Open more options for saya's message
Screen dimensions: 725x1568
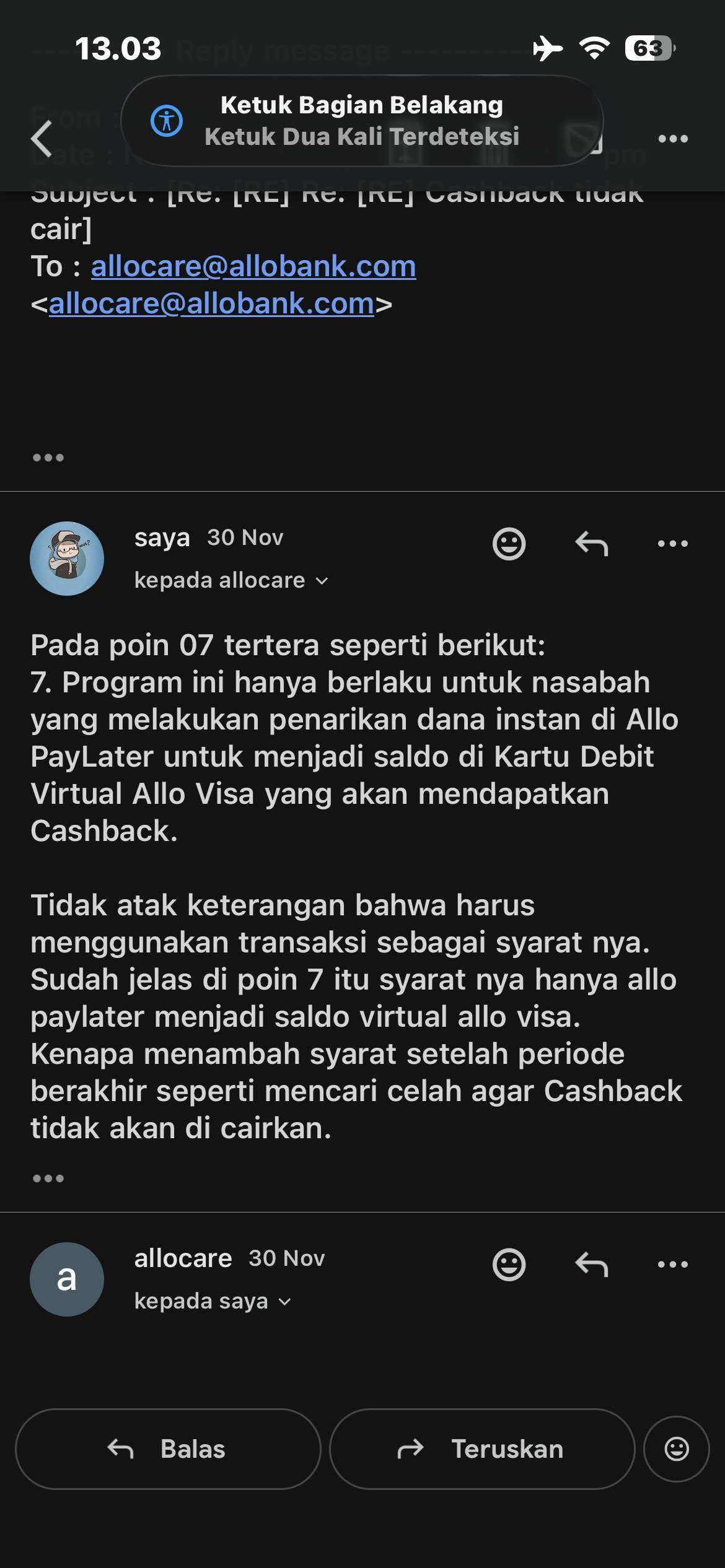(x=673, y=544)
